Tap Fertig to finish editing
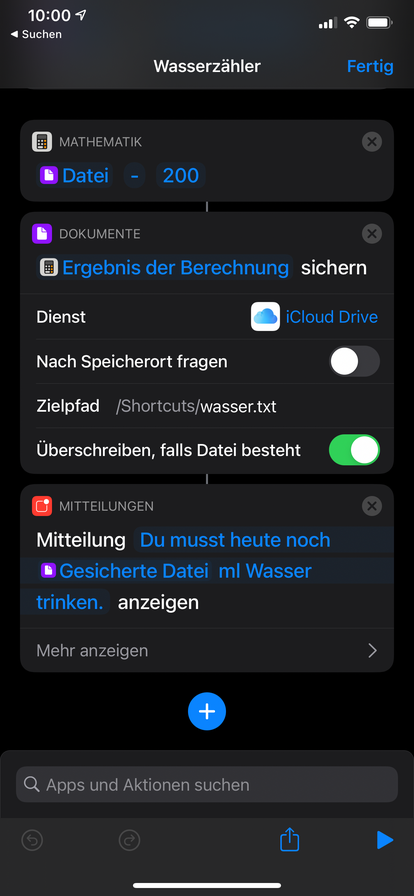Screen dimensions: 414x896 point(370,66)
